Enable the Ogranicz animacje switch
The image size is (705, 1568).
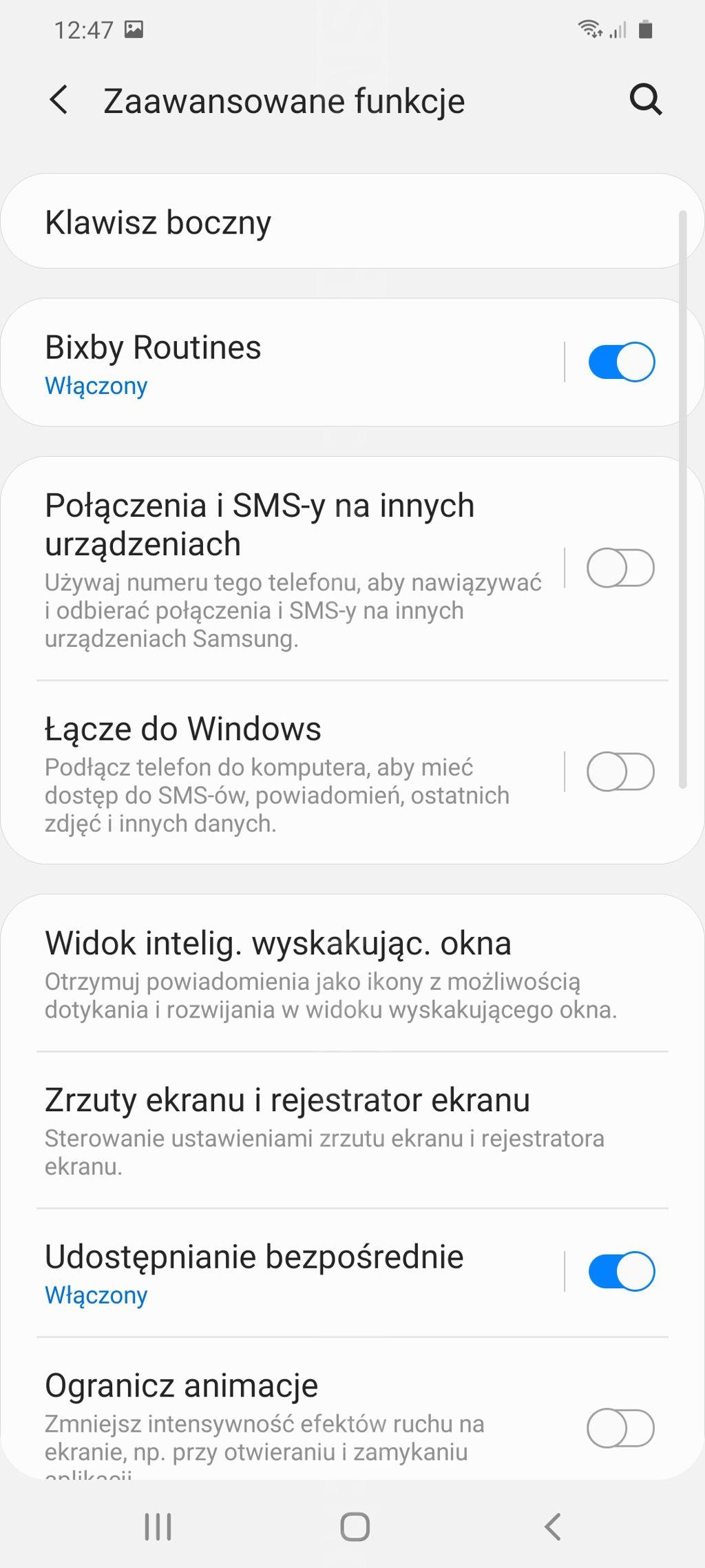621,1429
